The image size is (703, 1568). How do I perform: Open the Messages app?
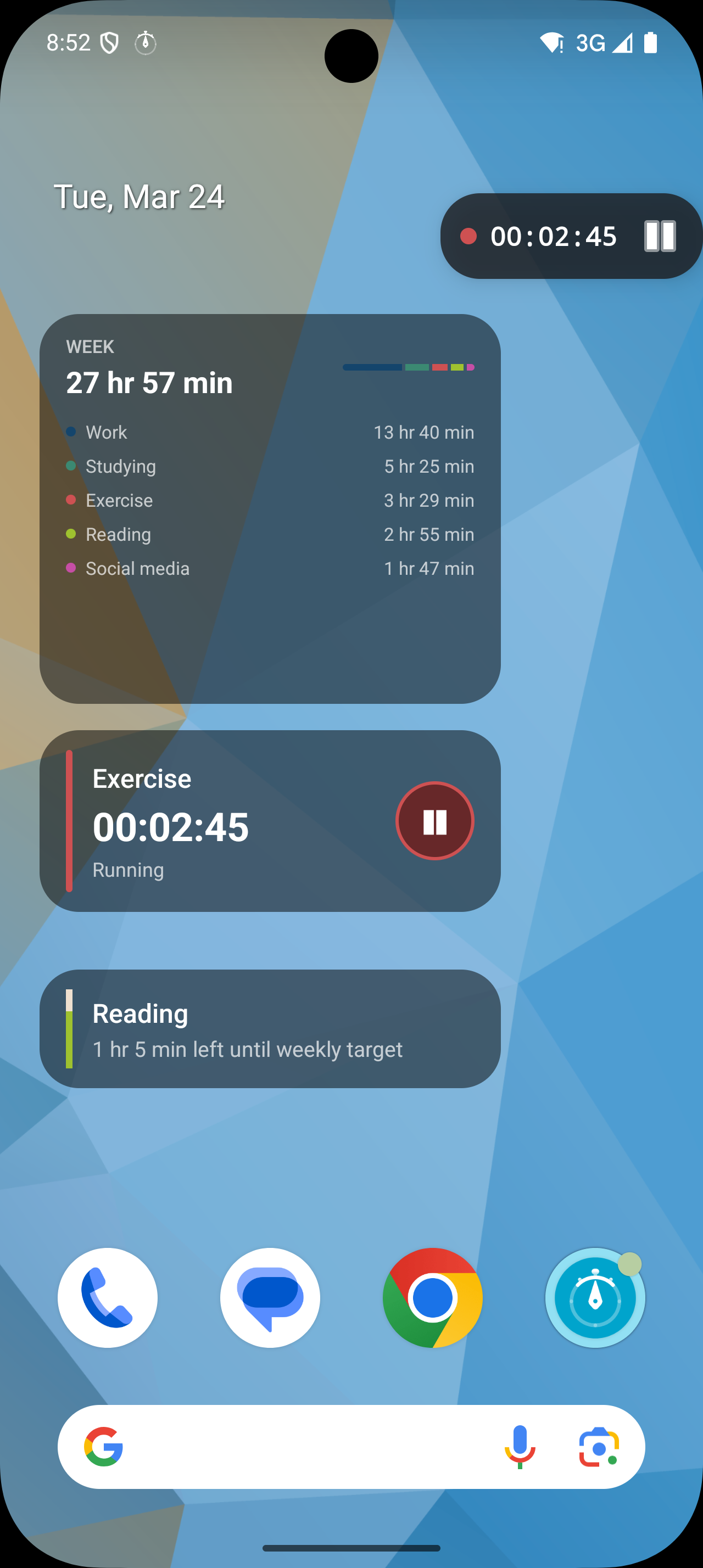pos(270,1297)
